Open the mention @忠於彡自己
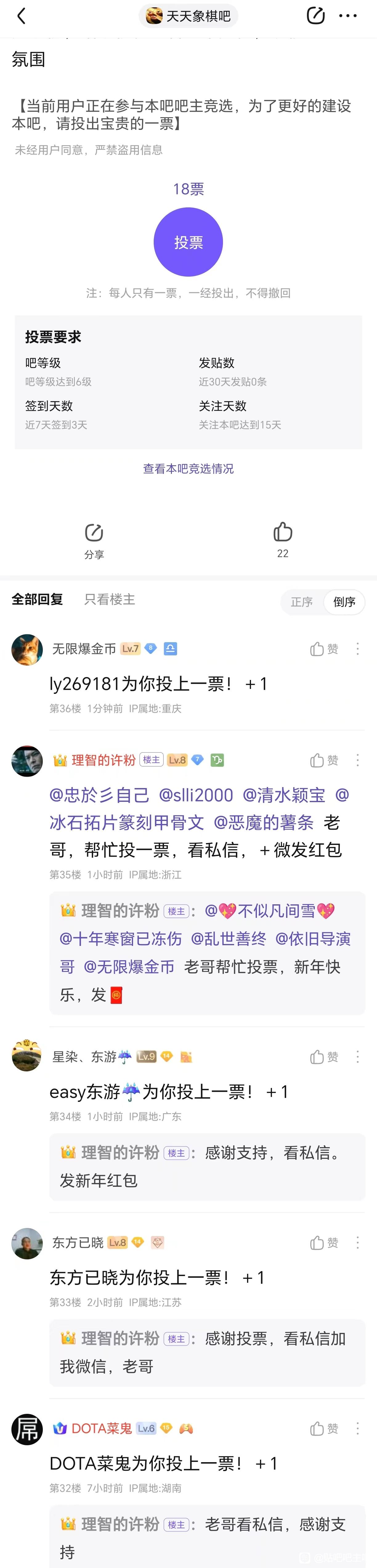The image size is (377, 1568). (99, 795)
